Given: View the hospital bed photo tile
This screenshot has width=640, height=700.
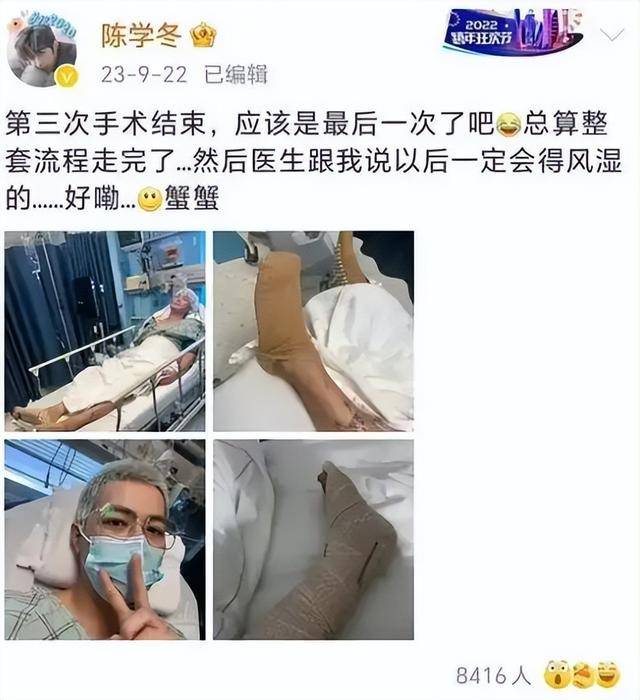Looking at the screenshot, I should (105, 331).
